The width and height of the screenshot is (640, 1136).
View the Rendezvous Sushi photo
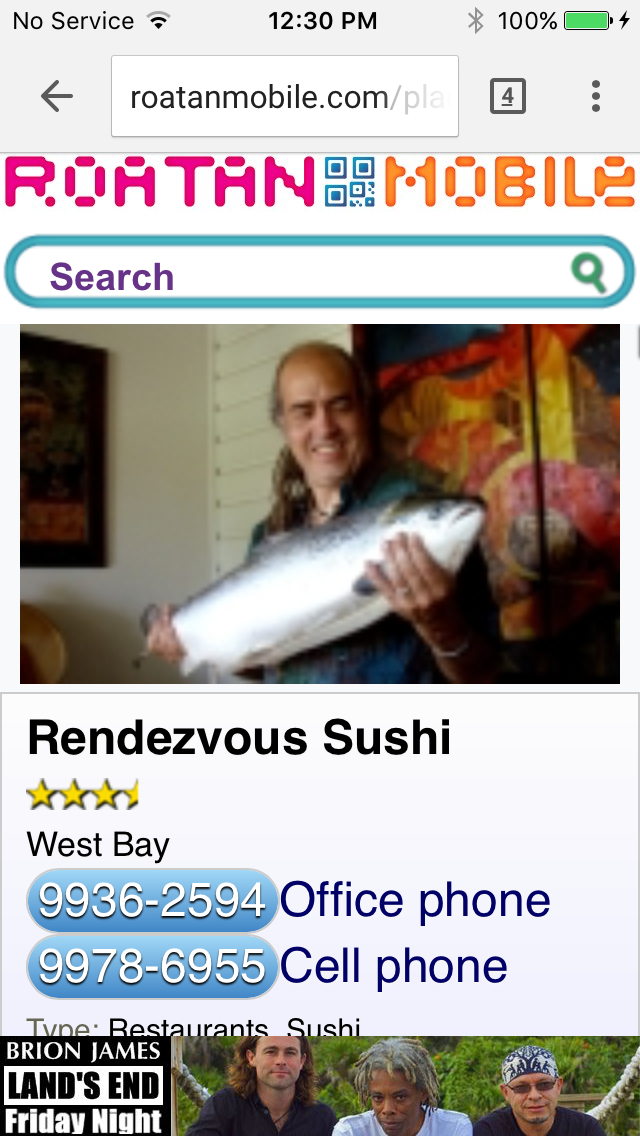coord(320,503)
